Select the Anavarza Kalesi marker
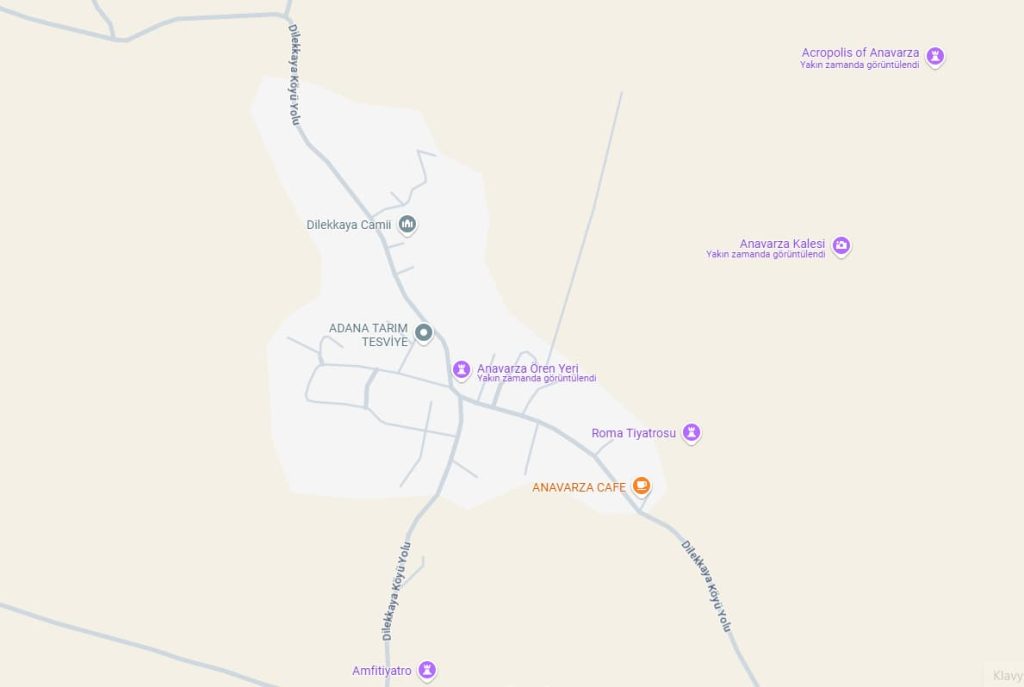The image size is (1024, 687). click(x=842, y=245)
